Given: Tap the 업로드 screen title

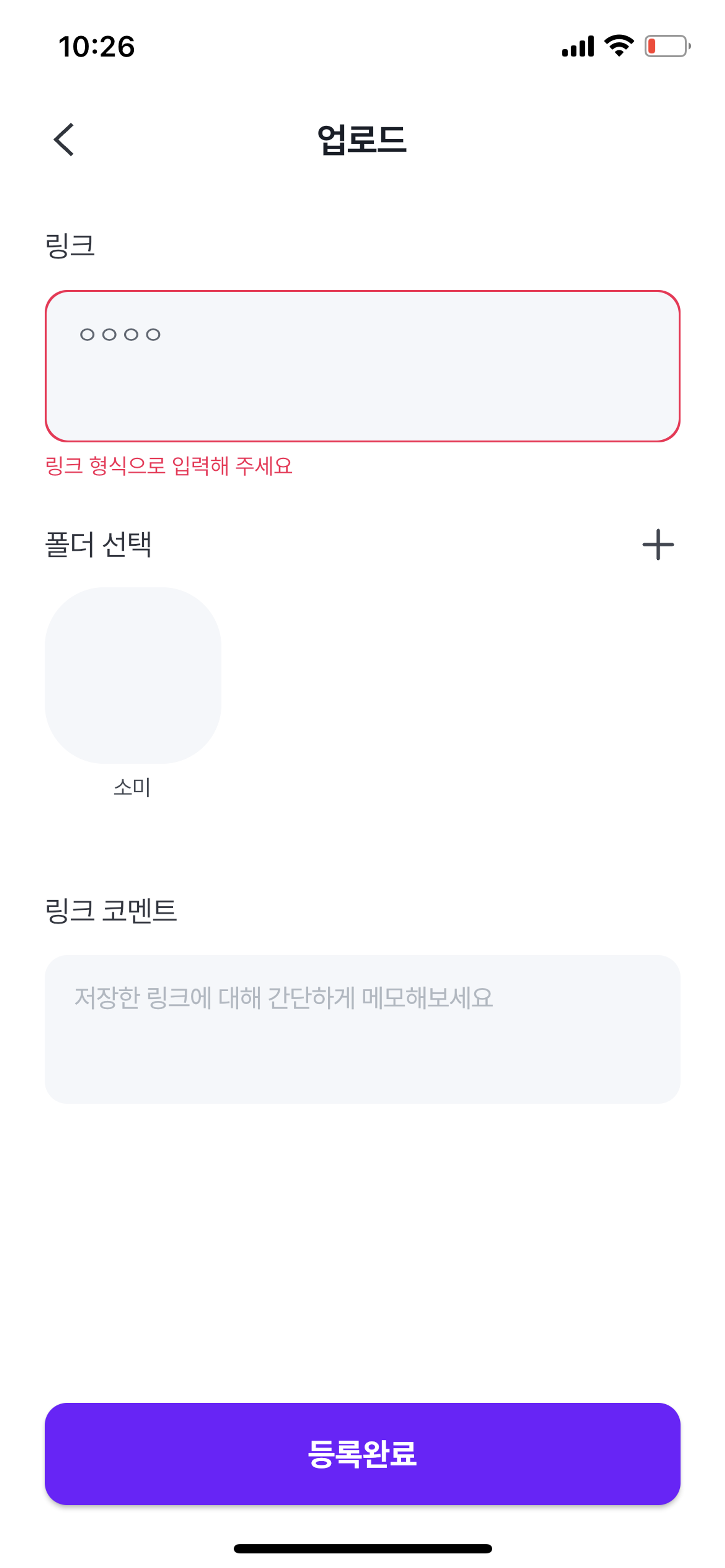Looking at the screenshot, I should (362, 139).
